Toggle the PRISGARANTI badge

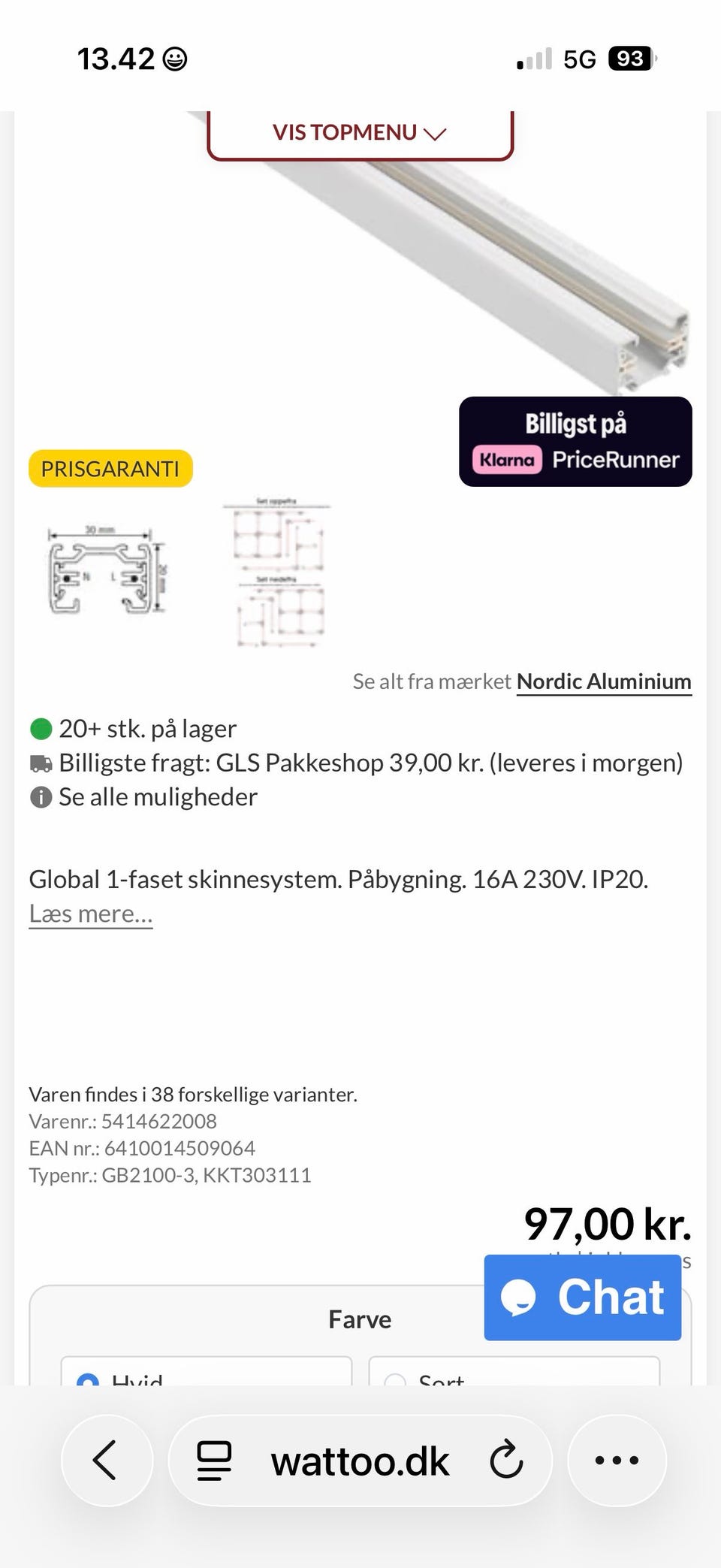(110, 467)
